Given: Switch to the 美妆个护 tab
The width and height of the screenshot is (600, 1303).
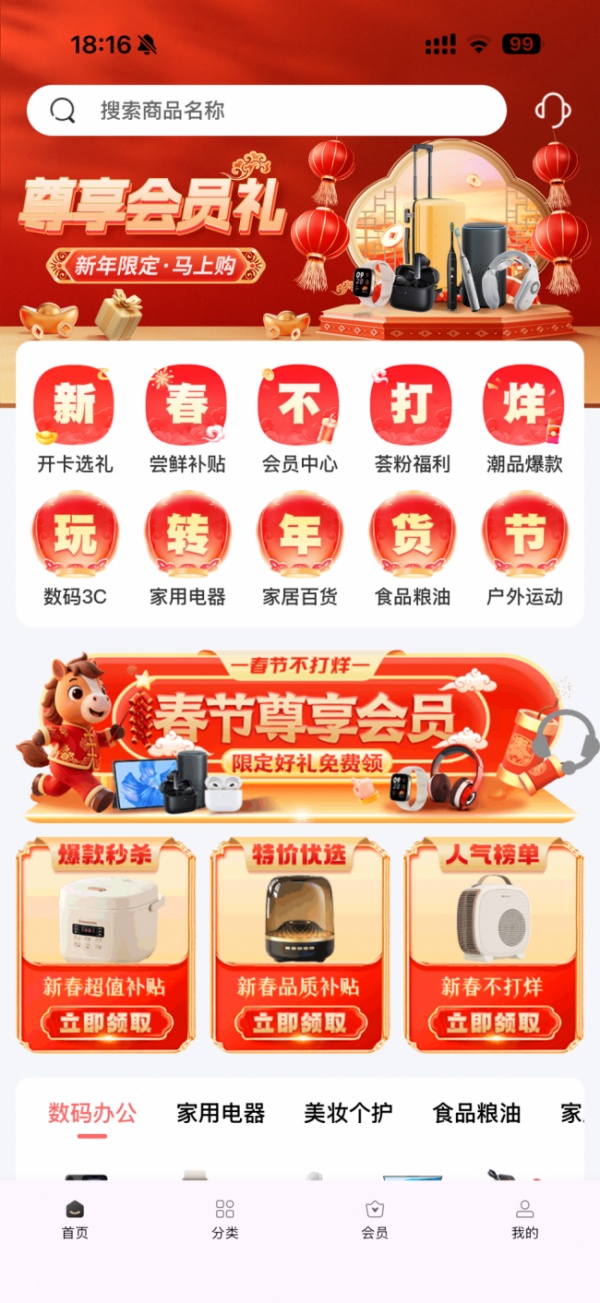Looking at the screenshot, I should 348,1113.
